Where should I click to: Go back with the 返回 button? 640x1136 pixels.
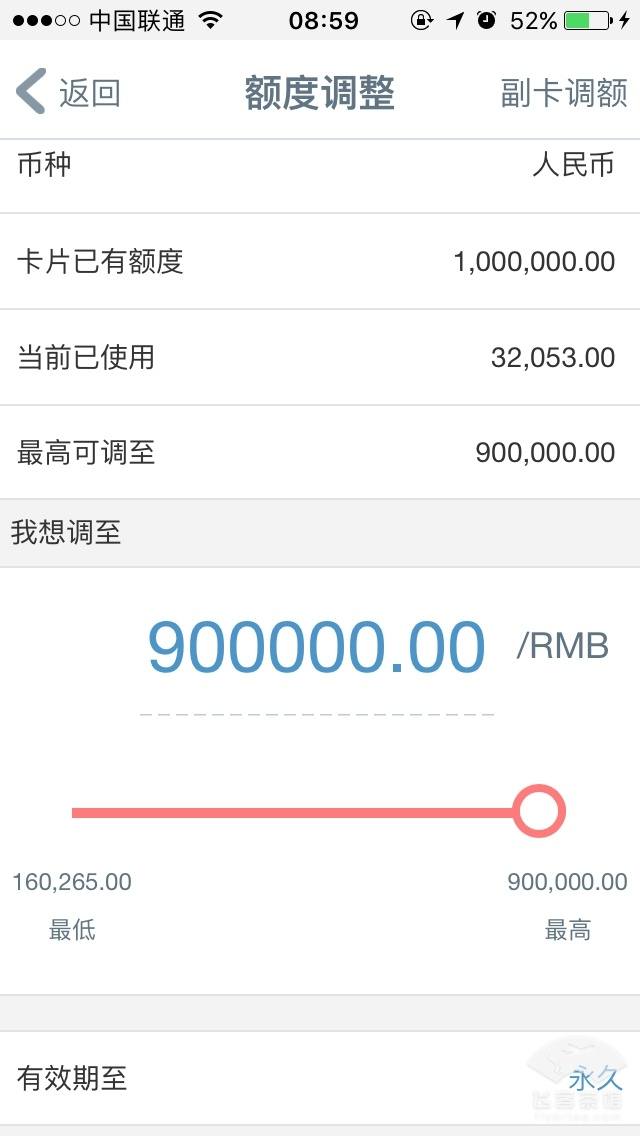tap(68, 92)
